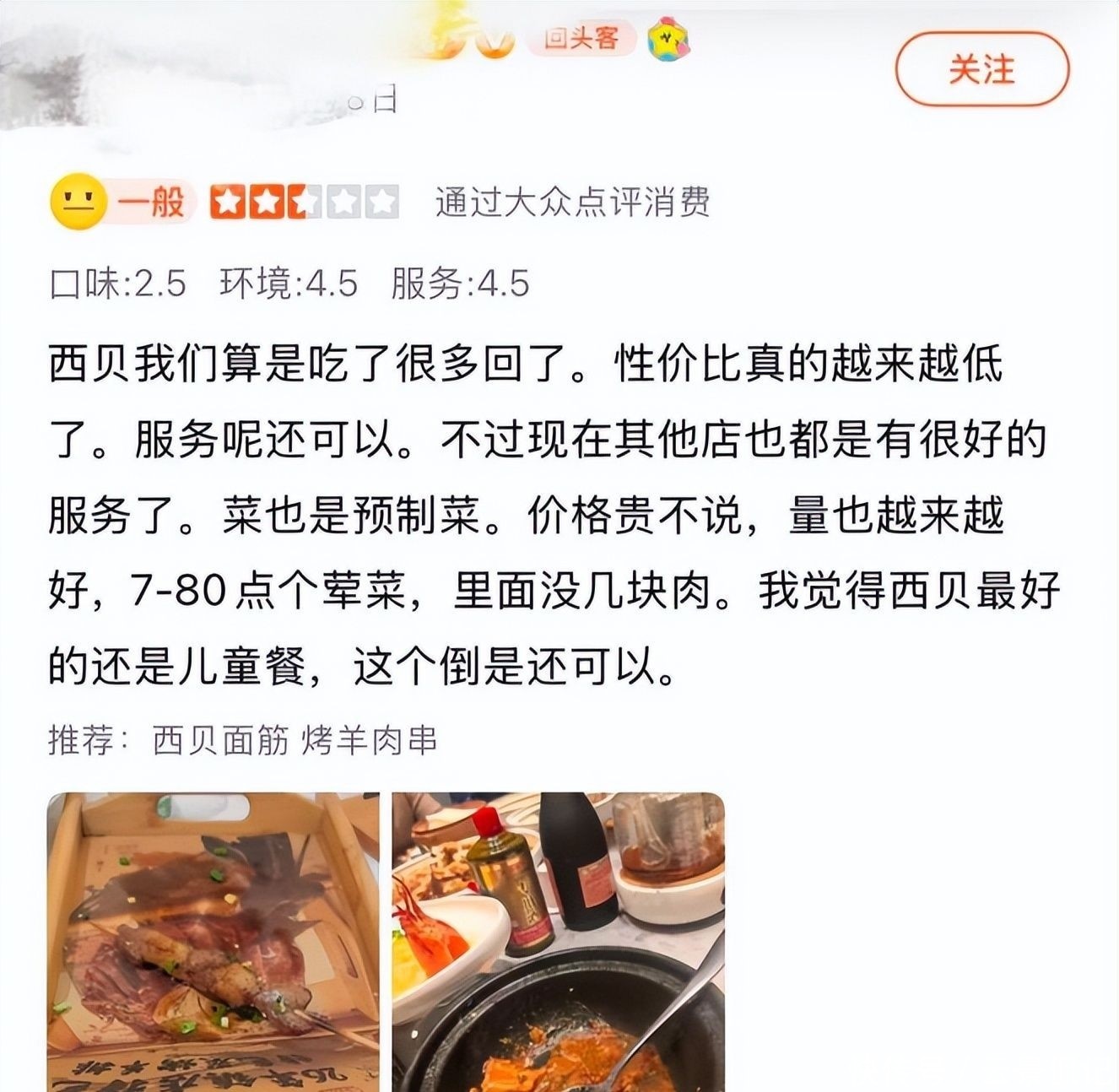
Task: View the photo of pot dish with bottles
Action: [558, 941]
